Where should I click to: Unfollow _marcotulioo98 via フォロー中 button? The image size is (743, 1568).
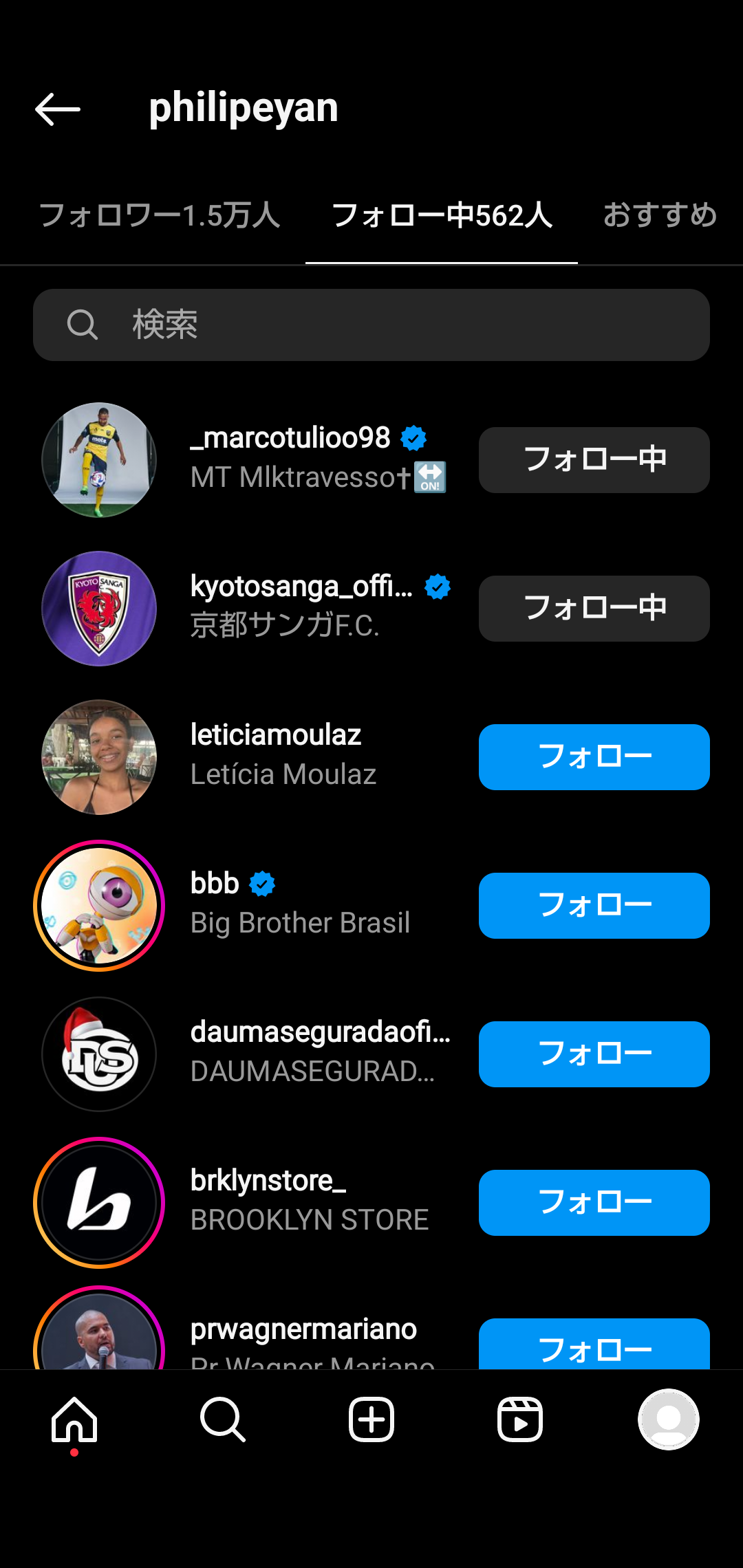click(594, 459)
